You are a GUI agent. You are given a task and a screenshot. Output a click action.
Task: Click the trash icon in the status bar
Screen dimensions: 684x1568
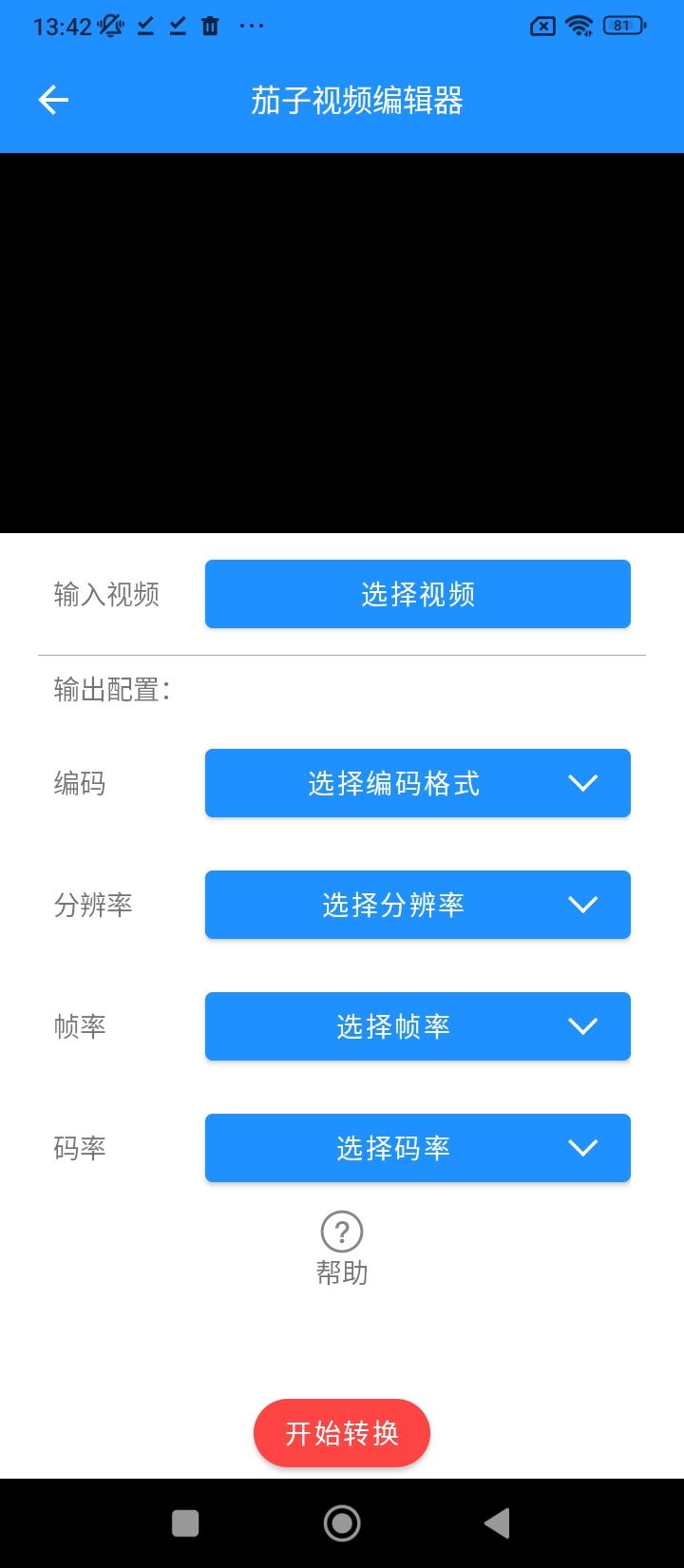pos(209,26)
